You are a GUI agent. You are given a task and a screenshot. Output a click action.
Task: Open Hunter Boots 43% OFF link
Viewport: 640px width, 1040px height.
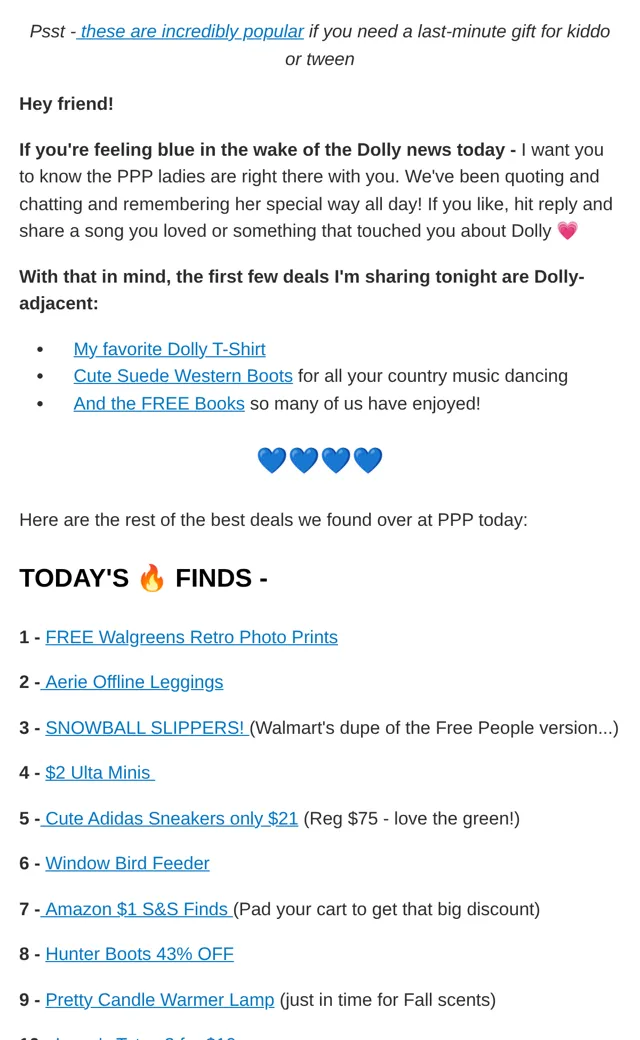click(139, 954)
